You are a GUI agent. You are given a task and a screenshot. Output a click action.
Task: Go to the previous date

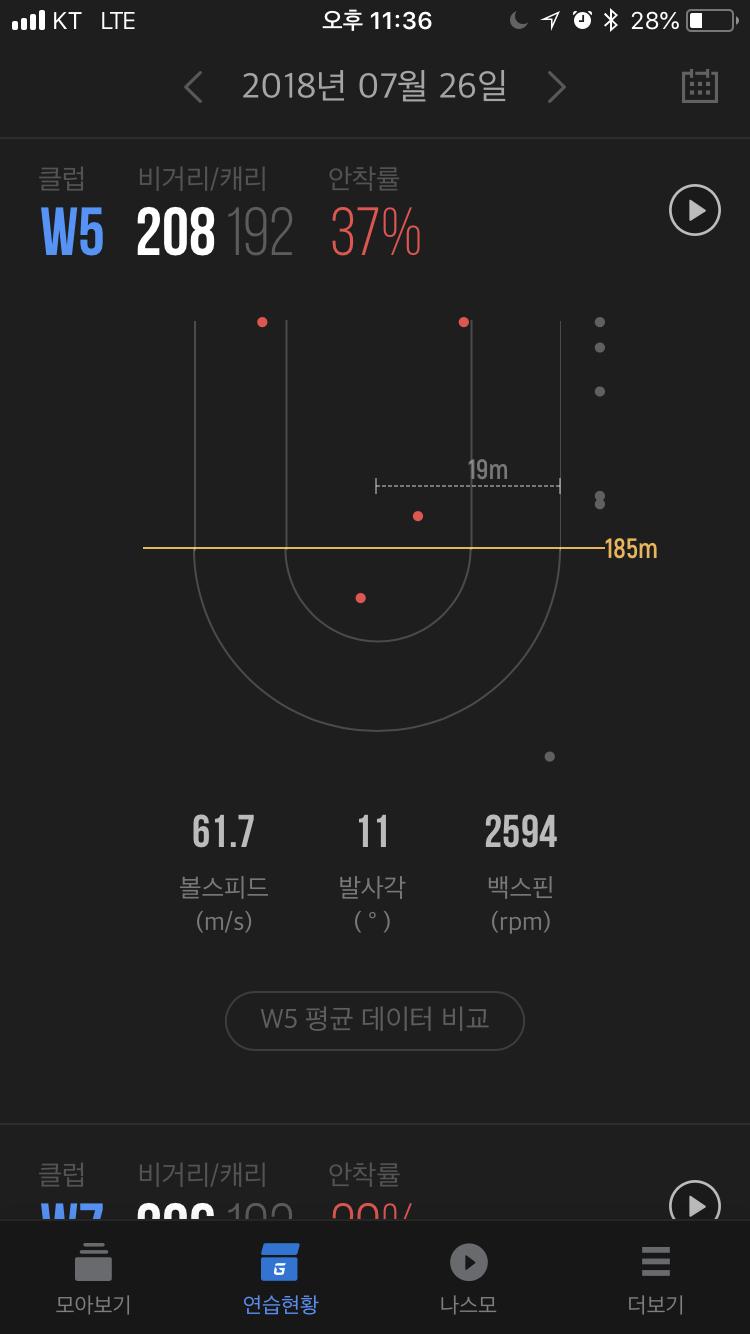194,88
